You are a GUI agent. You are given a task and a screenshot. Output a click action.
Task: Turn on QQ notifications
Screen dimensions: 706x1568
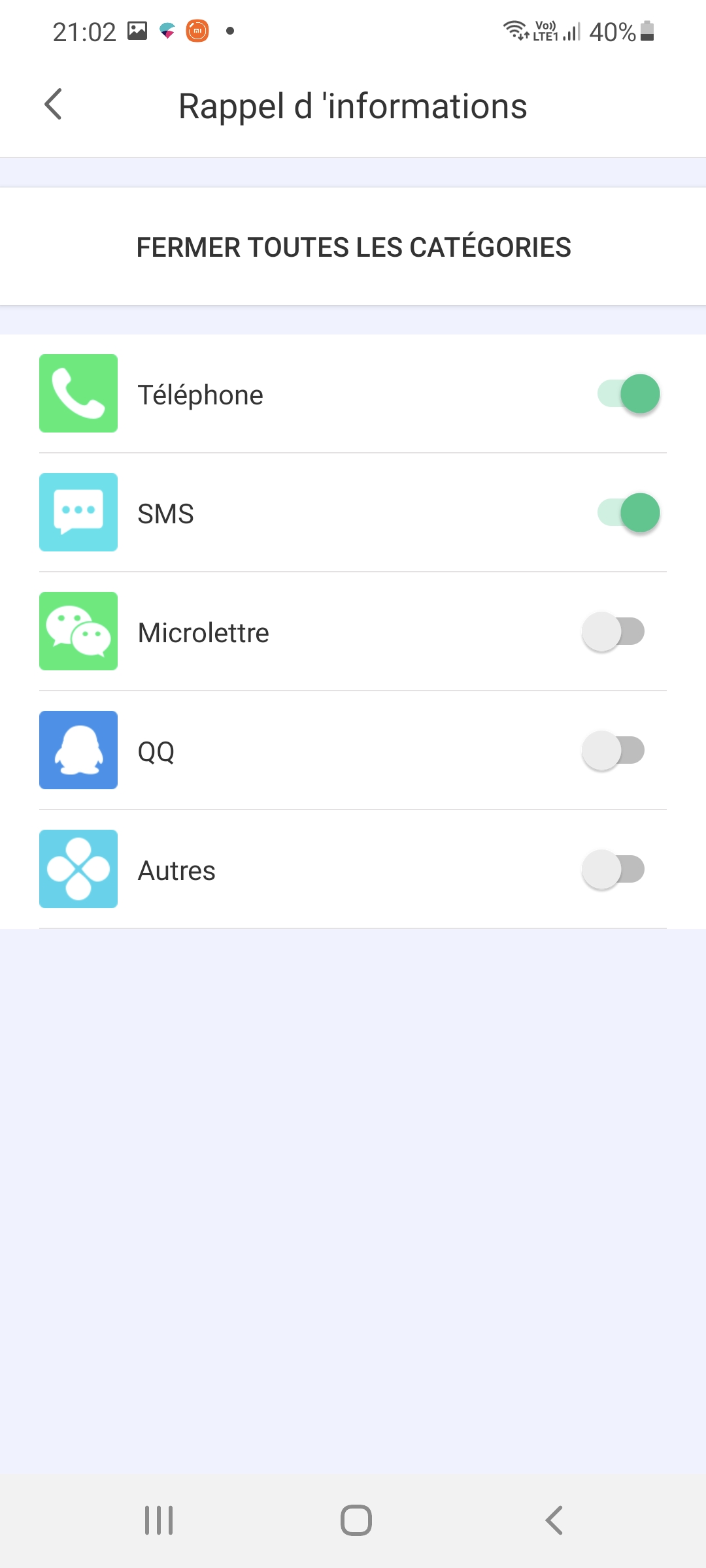(614, 751)
